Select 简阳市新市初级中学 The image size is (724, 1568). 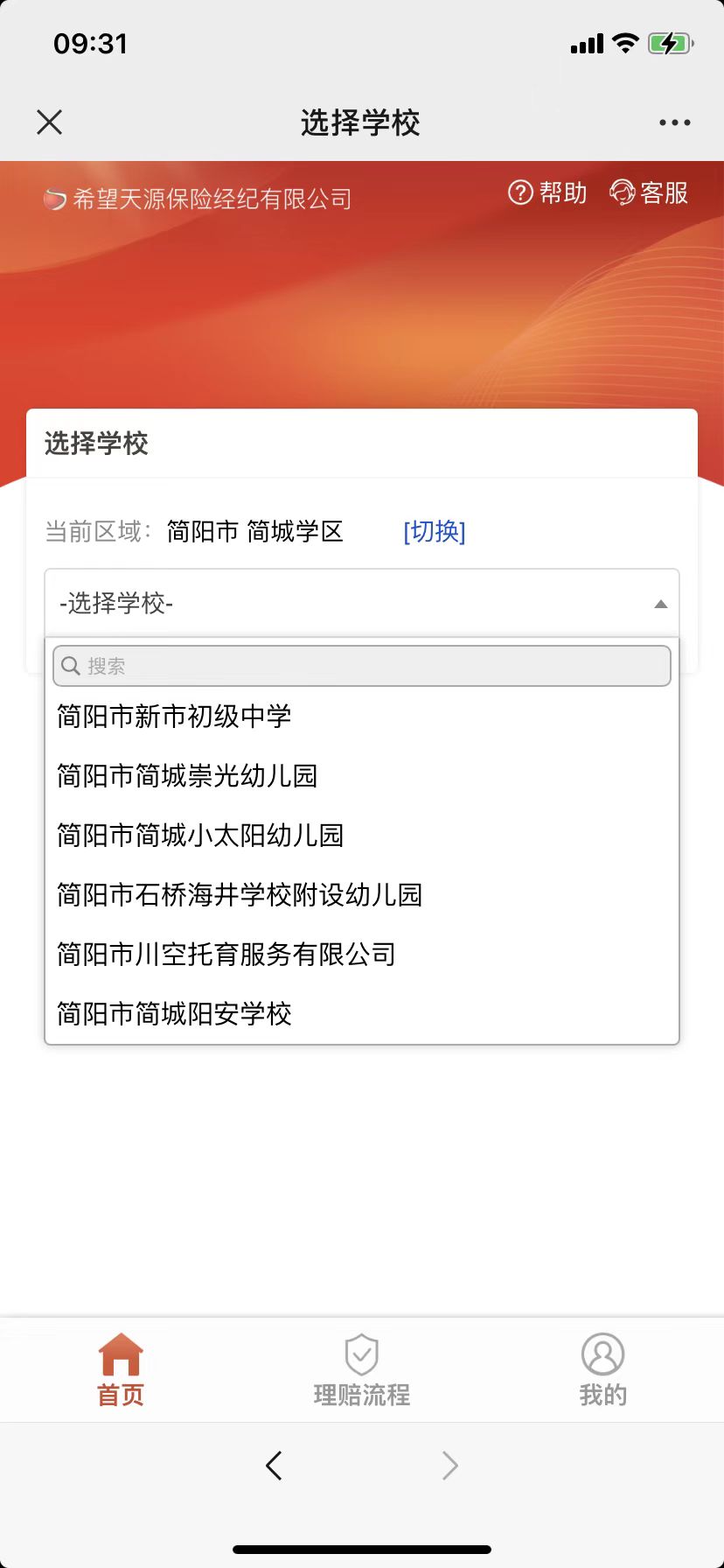point(174,717)
